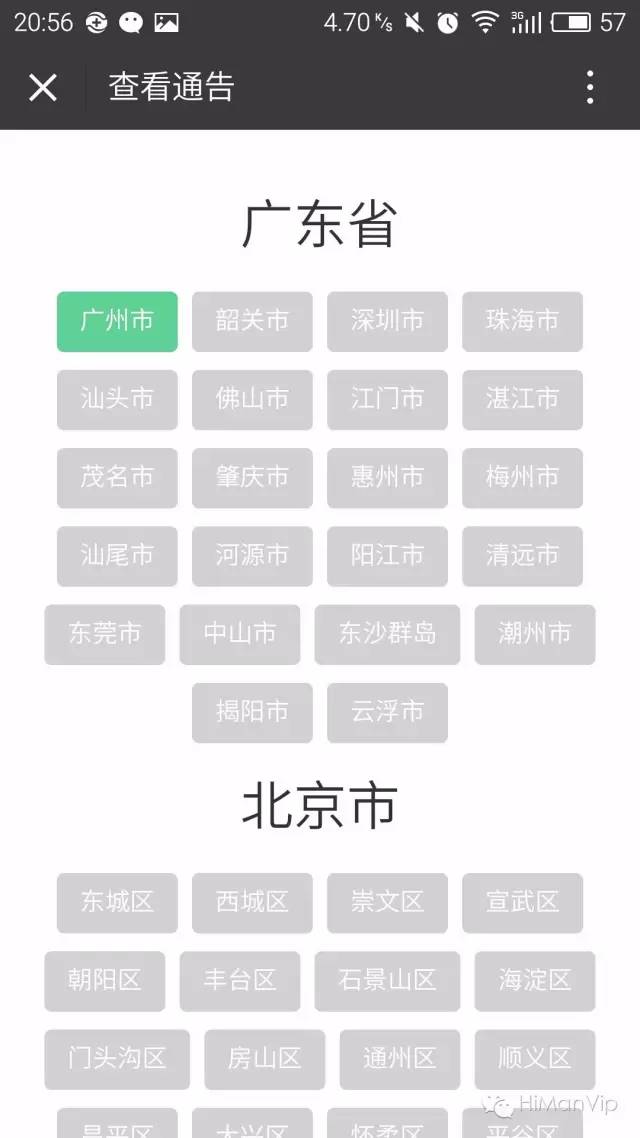Pick 佛山市 from Guangdong cities
This screenshot has height=1138, width=640.
pyautogui.click(x=252, y=400)
